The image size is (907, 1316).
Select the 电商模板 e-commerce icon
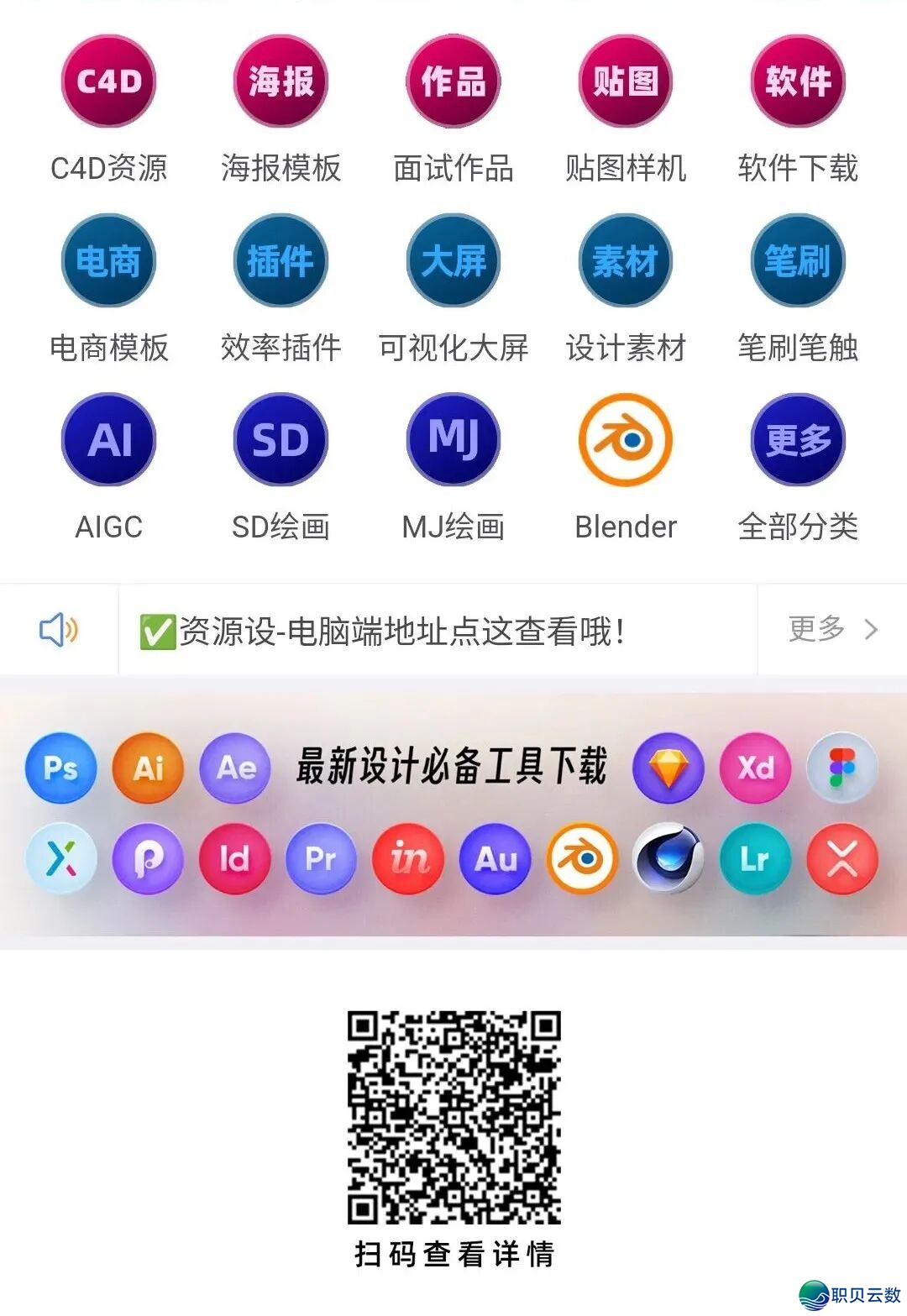tap(107, 261)
